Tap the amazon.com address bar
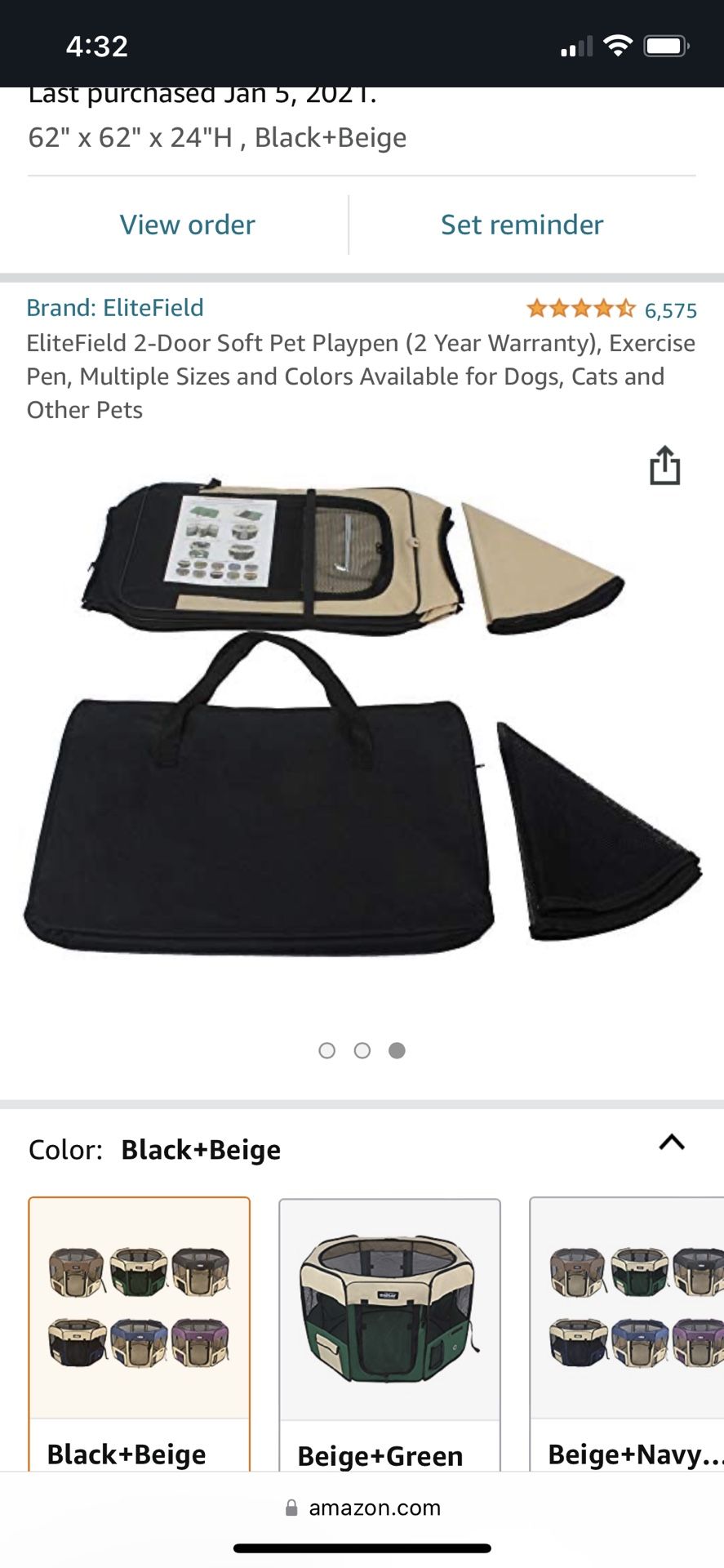Image resolution: width=724 pixels, height=1568 pixels. click(362, 1508)
